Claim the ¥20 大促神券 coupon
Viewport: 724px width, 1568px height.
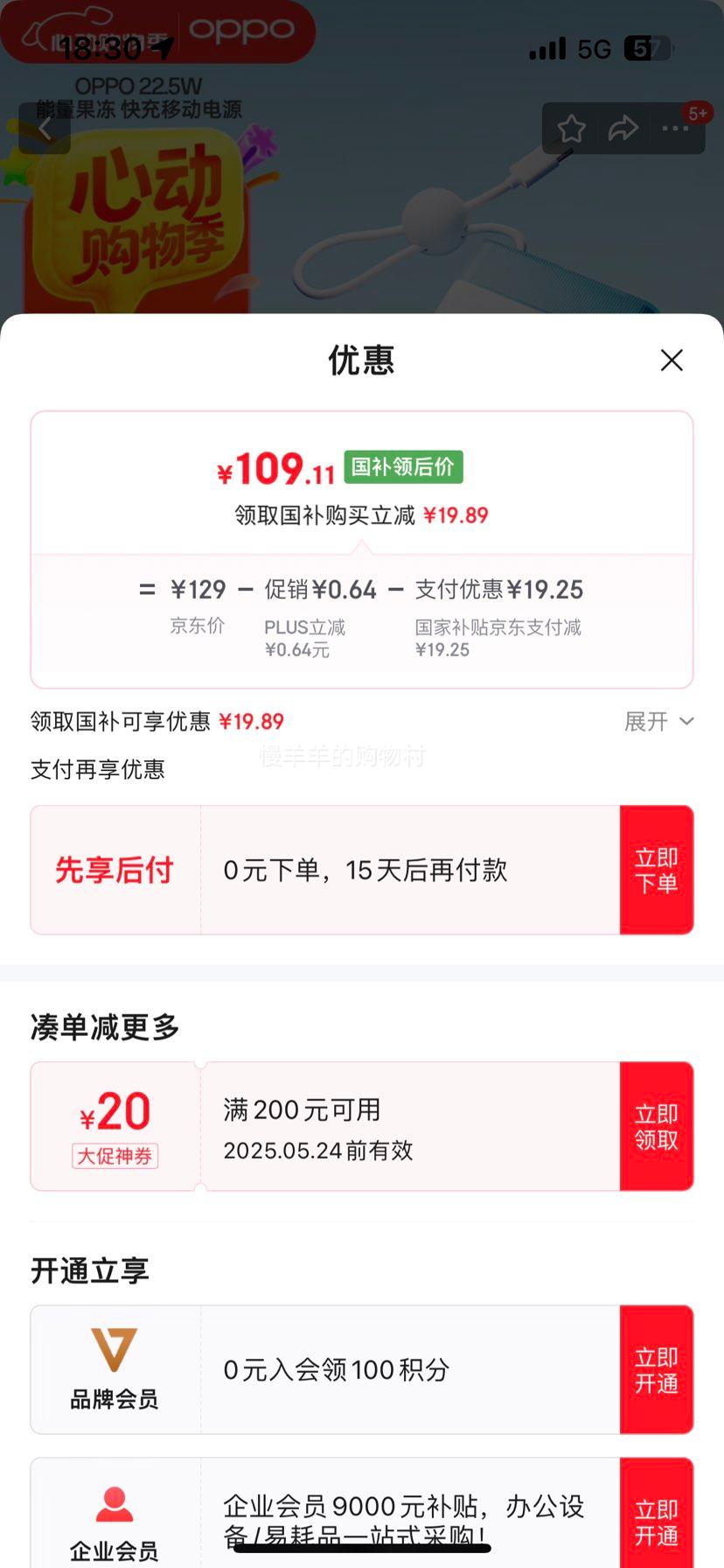point(657,1126)
